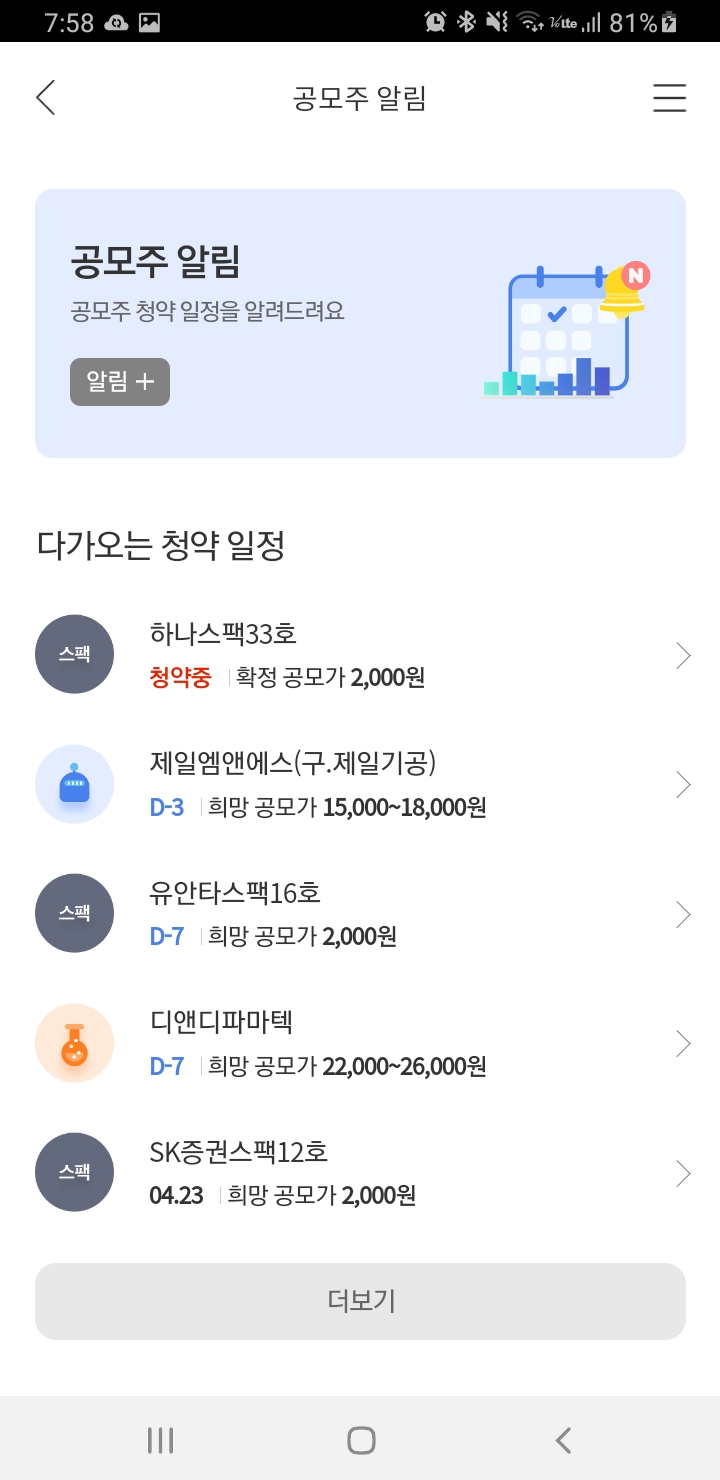Viewport: 720px width, 1480px height.
Task: Open the hamburger menu
Action: click(669, 98)
